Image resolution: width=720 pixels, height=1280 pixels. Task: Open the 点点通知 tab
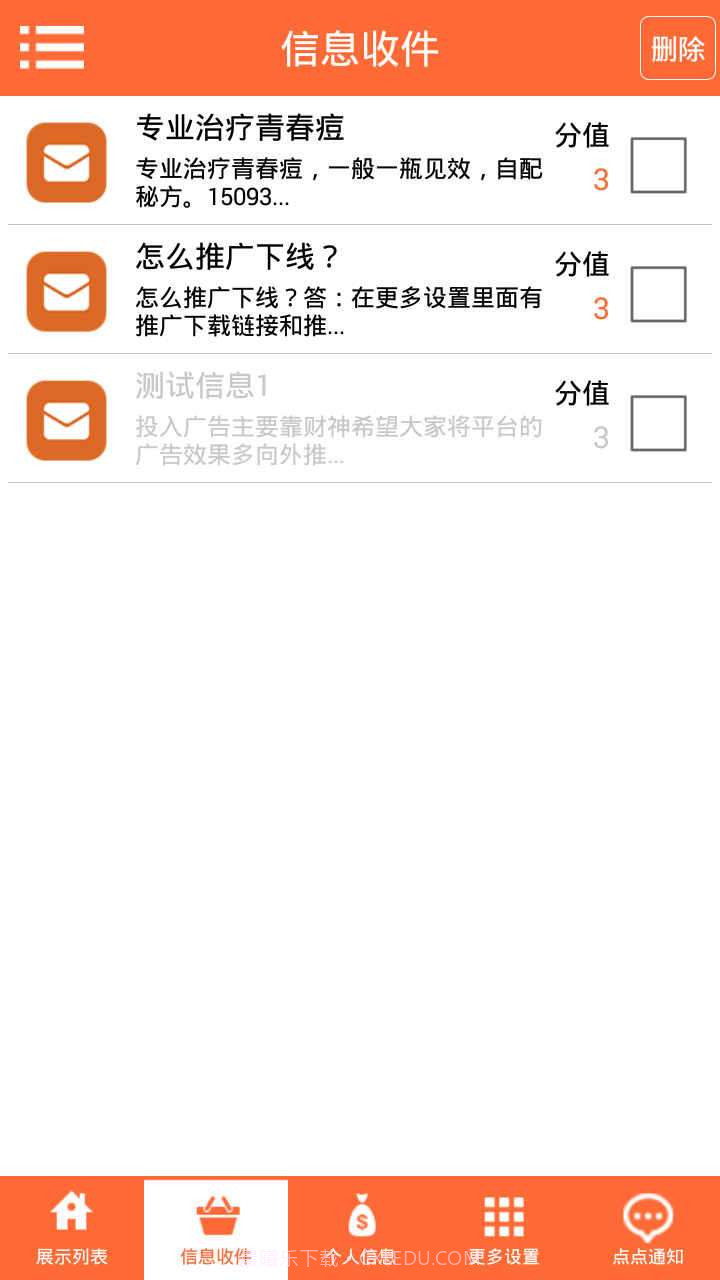[647, 1255]
